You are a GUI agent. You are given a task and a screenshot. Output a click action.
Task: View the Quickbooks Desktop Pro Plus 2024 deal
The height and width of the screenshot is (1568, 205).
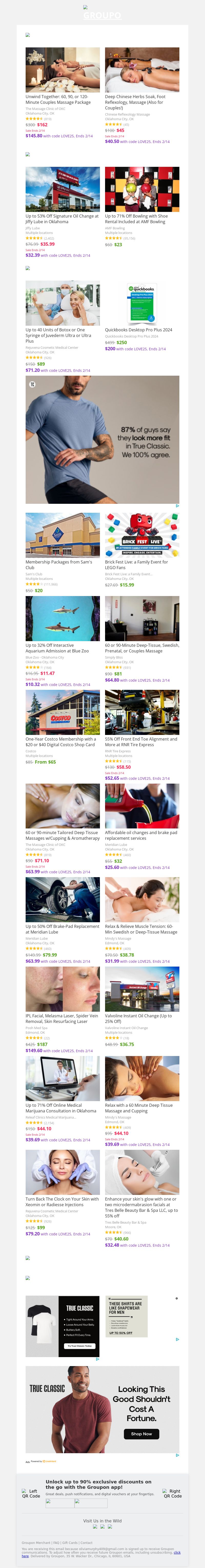139,330
